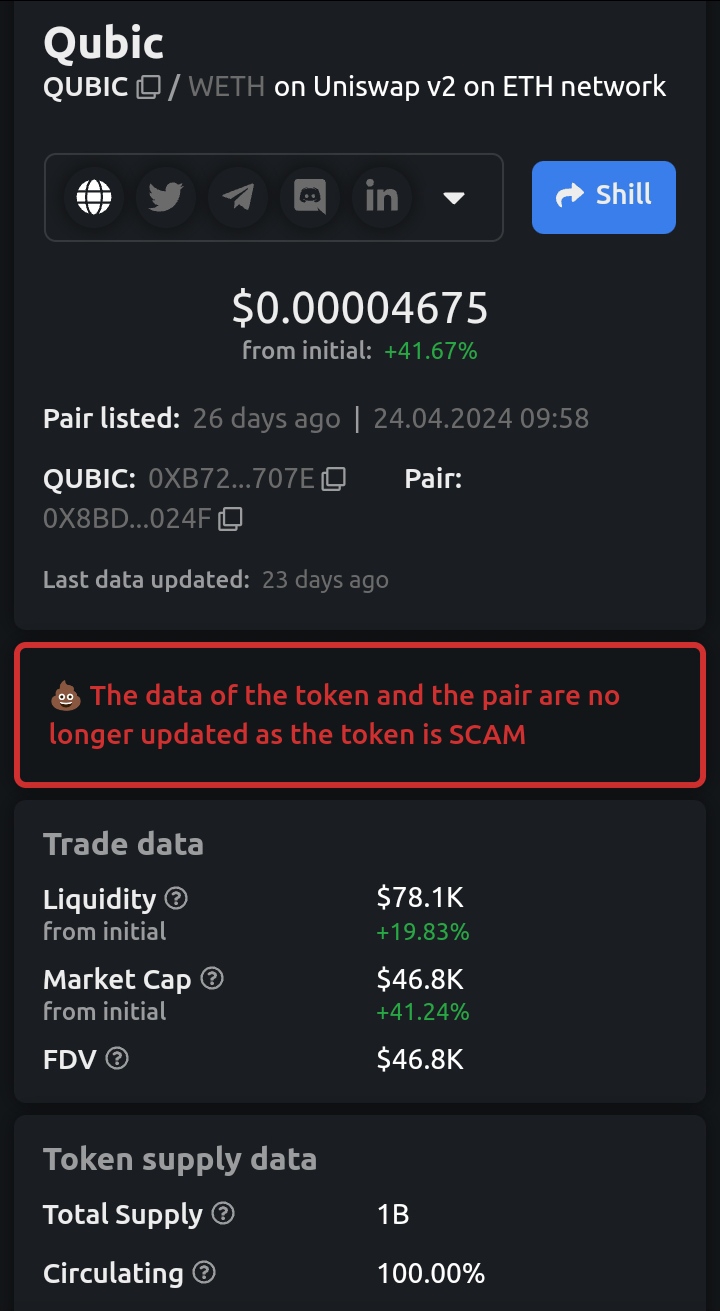Show the Market Cap help tooltip
720x1311 pixels.
click(x=212, y=979)
